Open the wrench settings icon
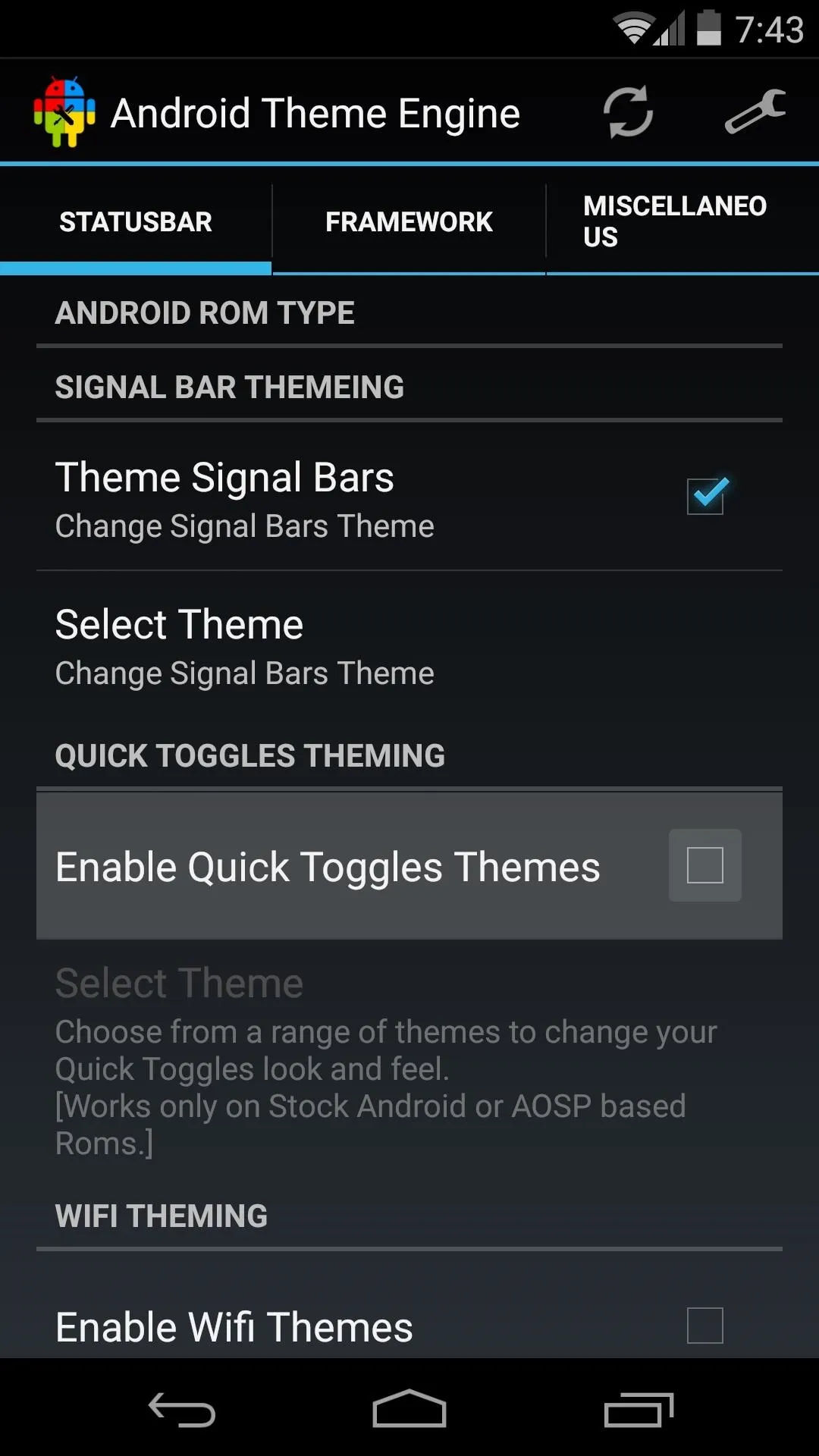The width and height of the screenshot is (819, 1456). pos(755,112)
